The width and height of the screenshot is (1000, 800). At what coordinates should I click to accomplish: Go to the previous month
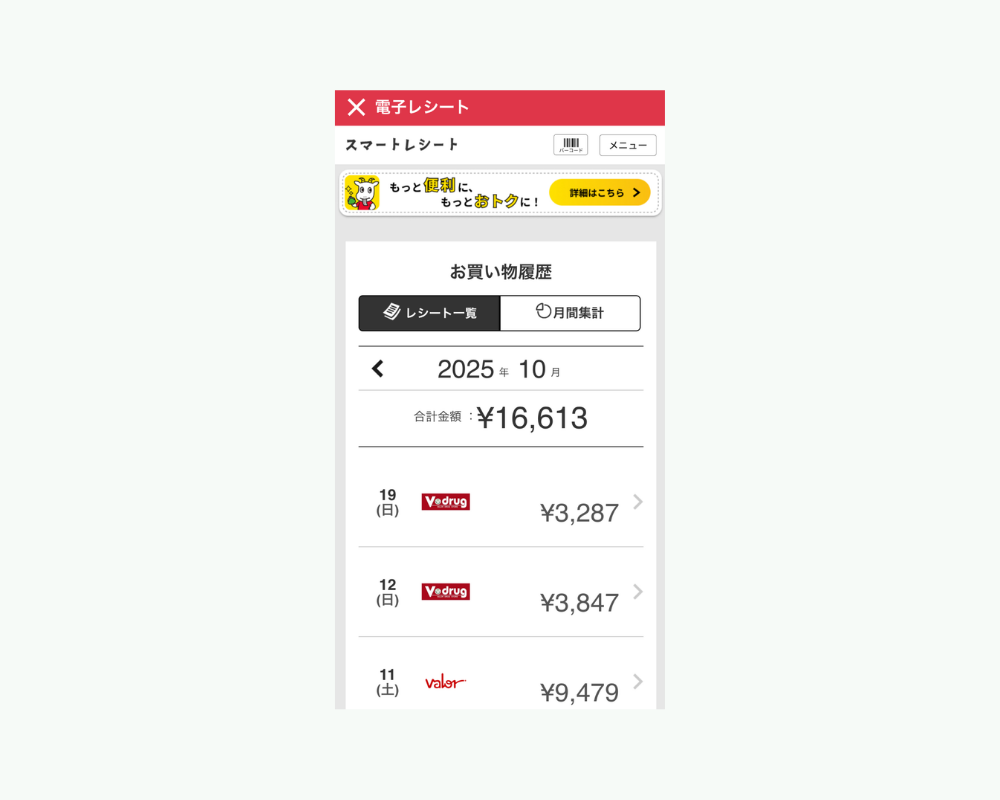[377, 369]
